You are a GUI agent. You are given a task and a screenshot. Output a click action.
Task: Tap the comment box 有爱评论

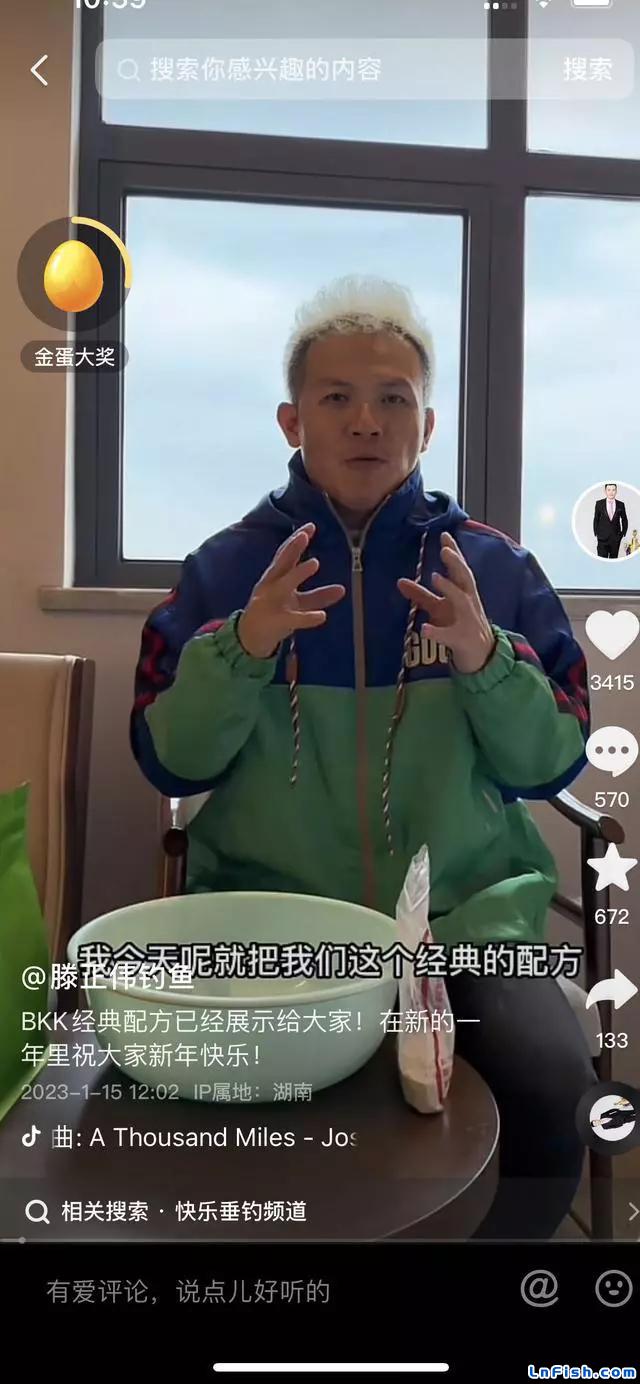[190, 1291]
